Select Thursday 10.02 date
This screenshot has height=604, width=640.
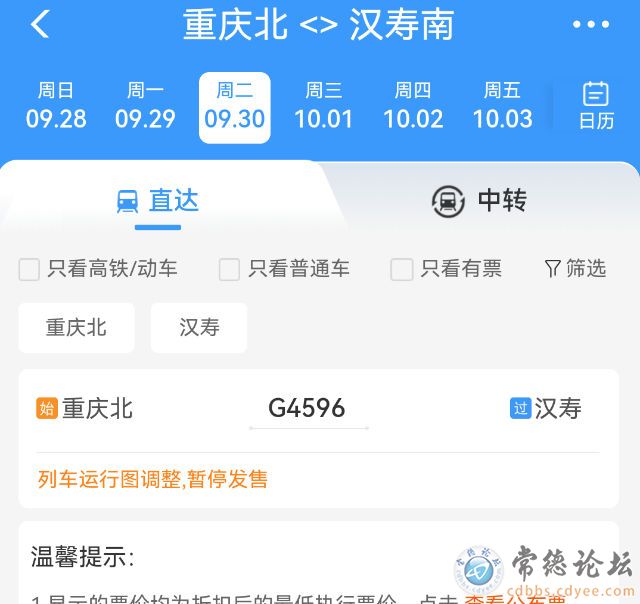click(x=413, y=107)
